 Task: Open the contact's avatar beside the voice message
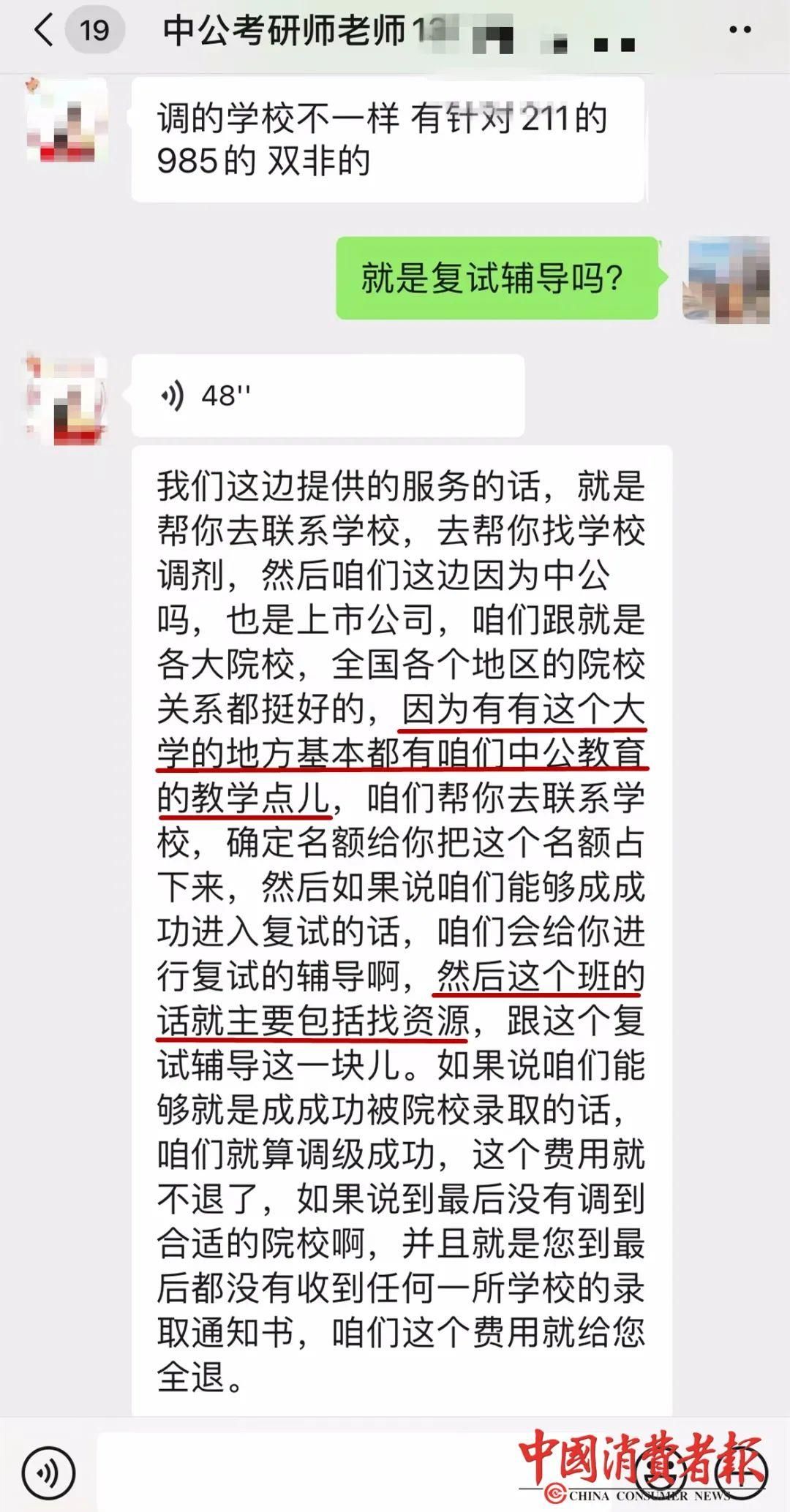pos(67,400)
